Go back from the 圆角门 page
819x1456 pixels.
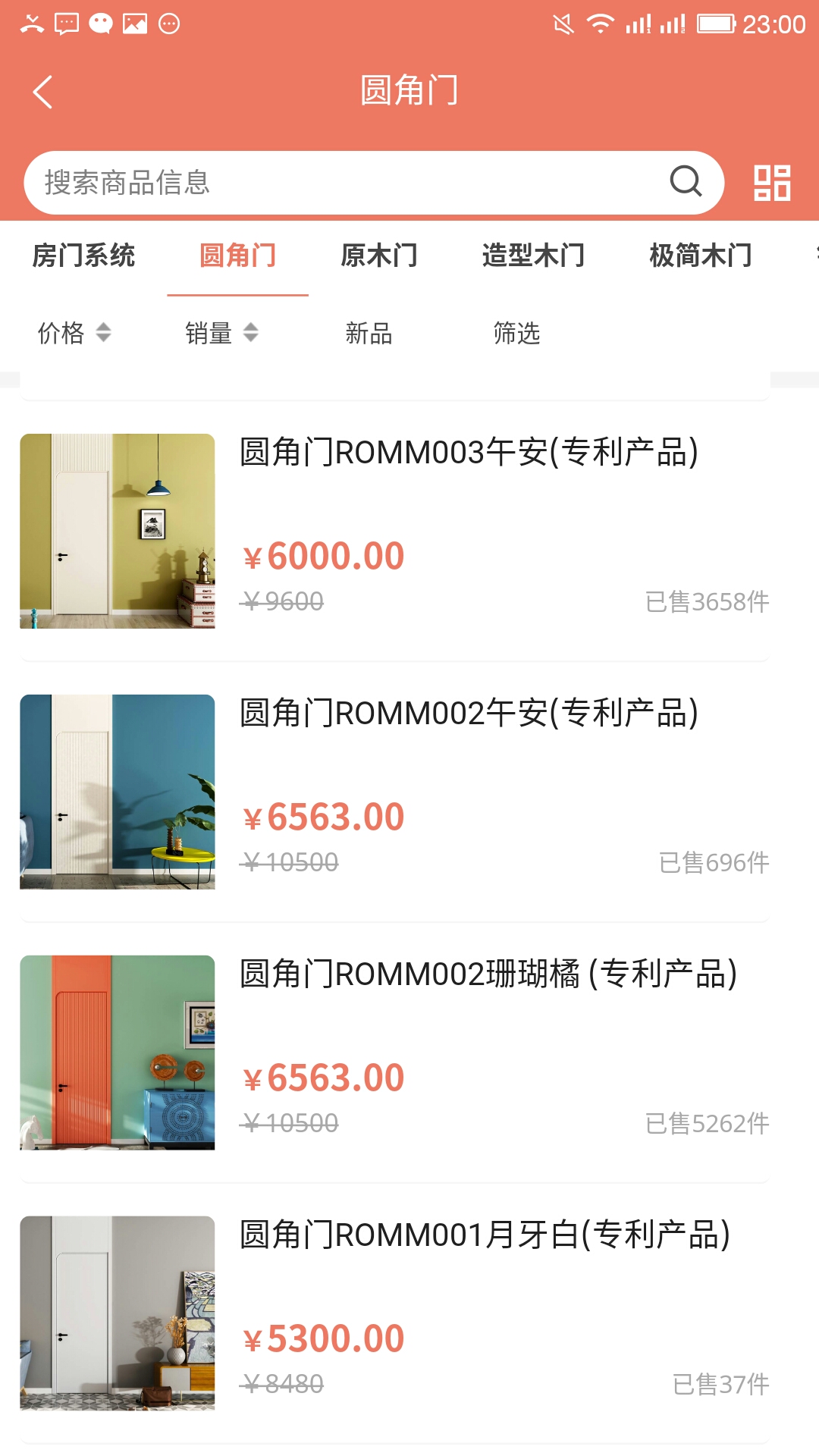click(43, 92)
